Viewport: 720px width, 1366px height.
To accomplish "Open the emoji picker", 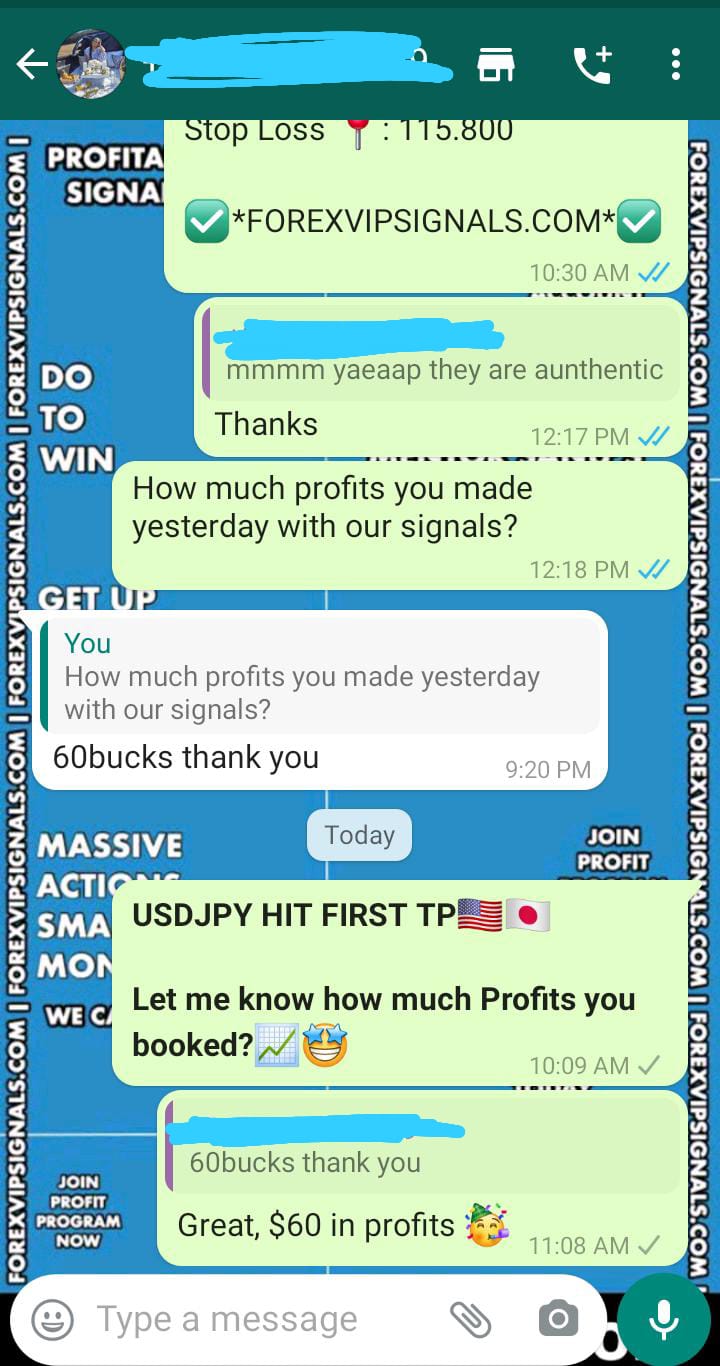I will pyautogui.click(x=52, y=1320).
